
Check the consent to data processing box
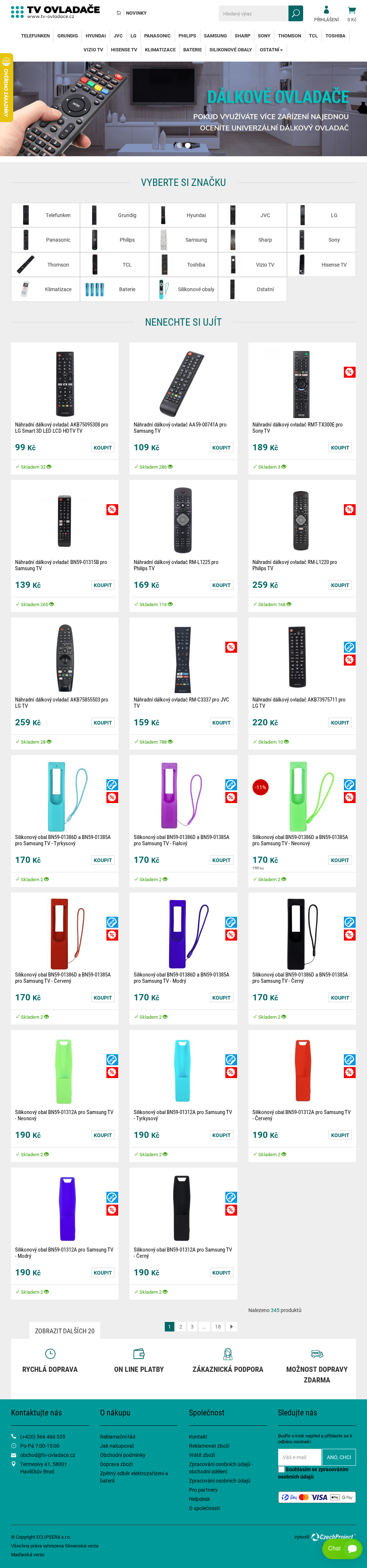pos(281,1469)
